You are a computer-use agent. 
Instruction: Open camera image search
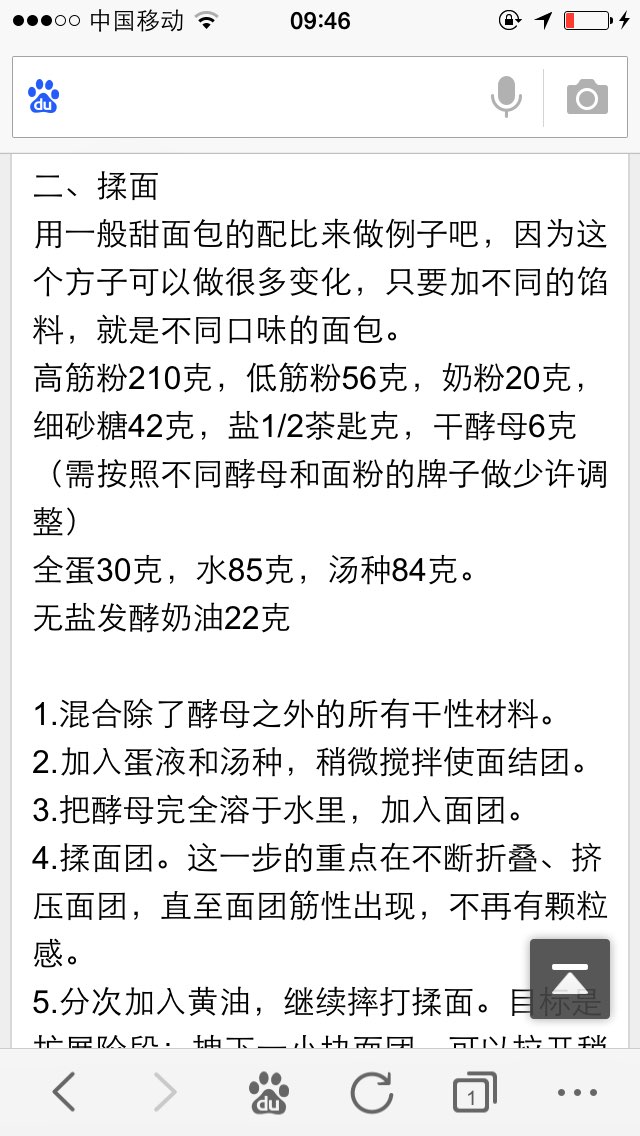tap(587, 97)
